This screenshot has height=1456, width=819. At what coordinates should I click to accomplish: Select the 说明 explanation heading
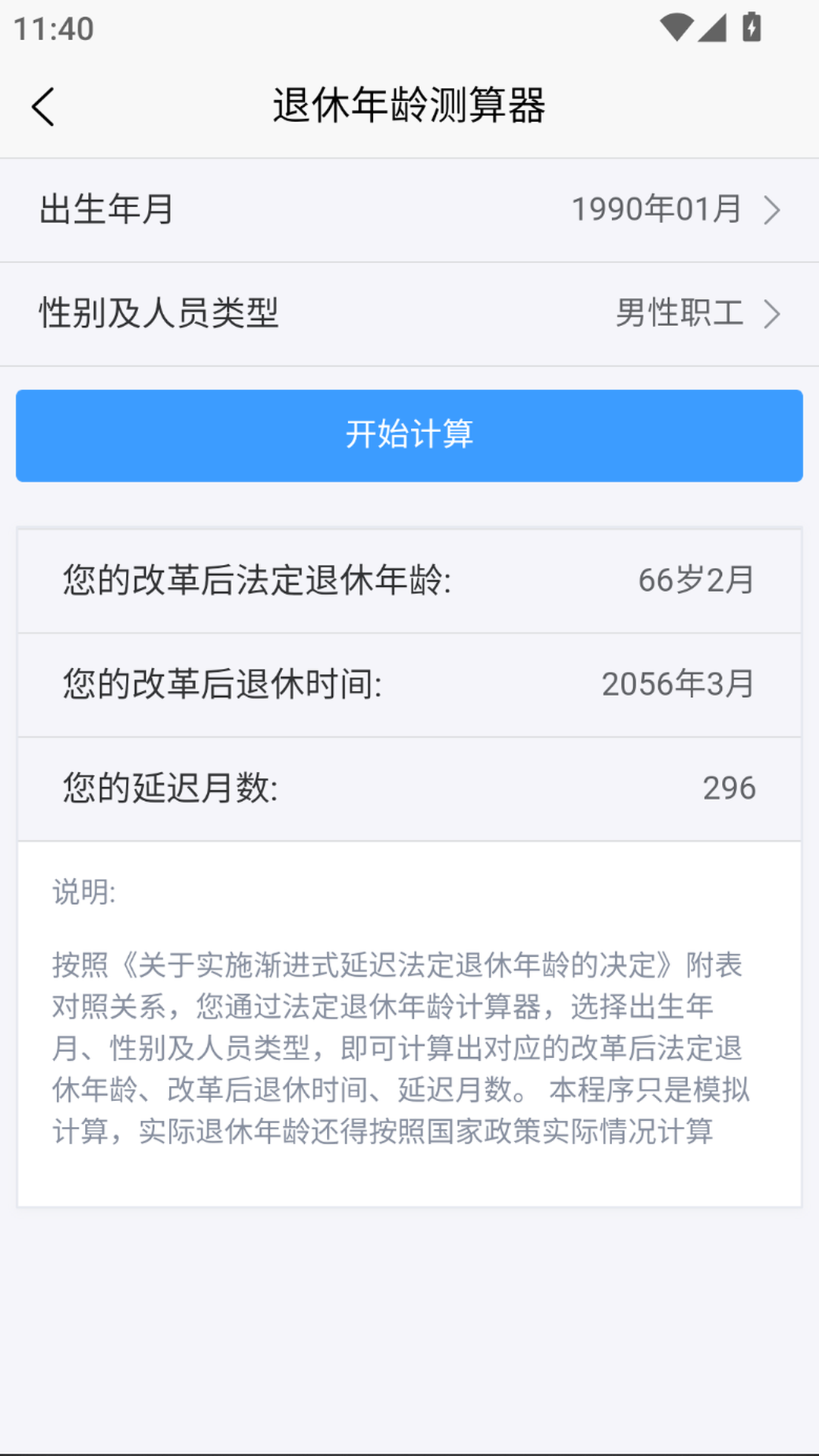[x=83, y=893]
